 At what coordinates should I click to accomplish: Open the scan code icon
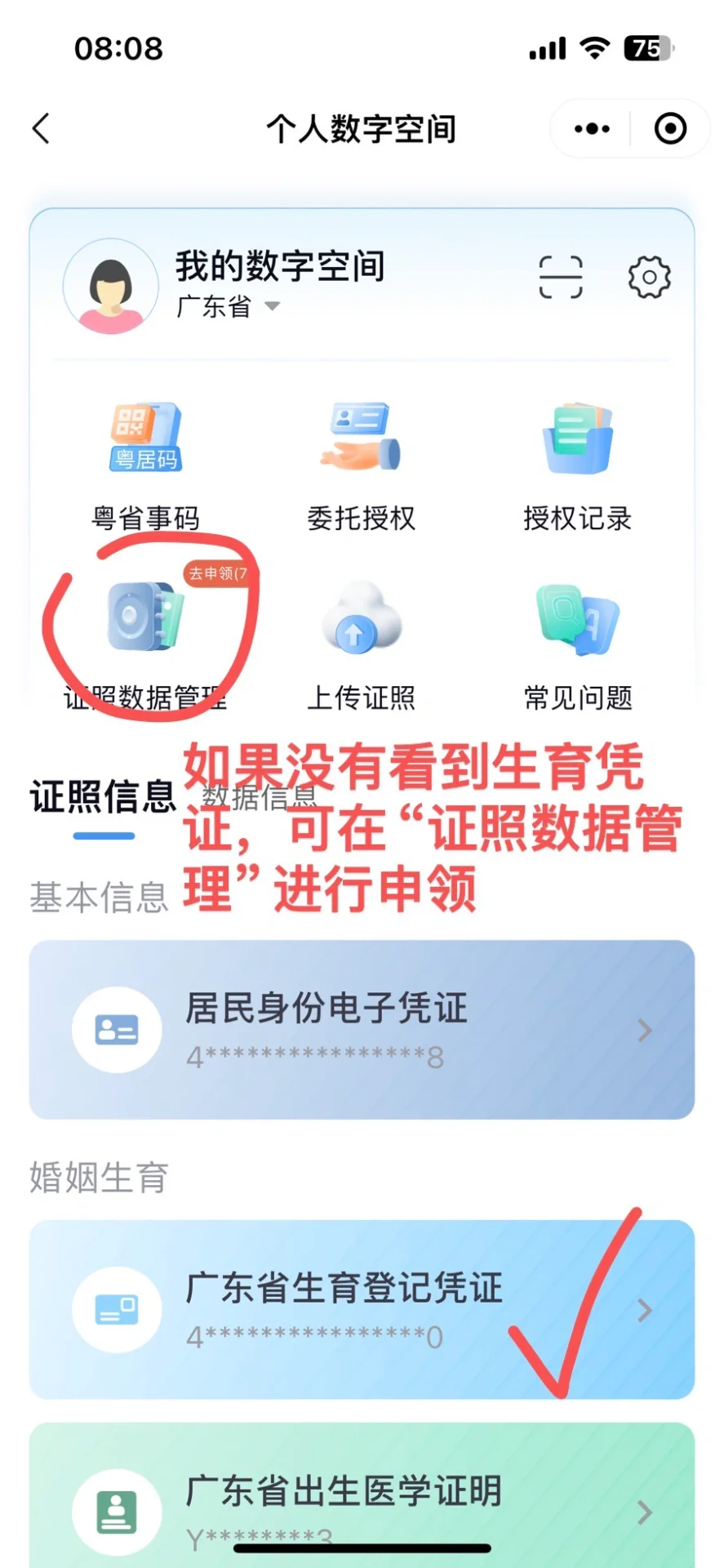[561, 277]
